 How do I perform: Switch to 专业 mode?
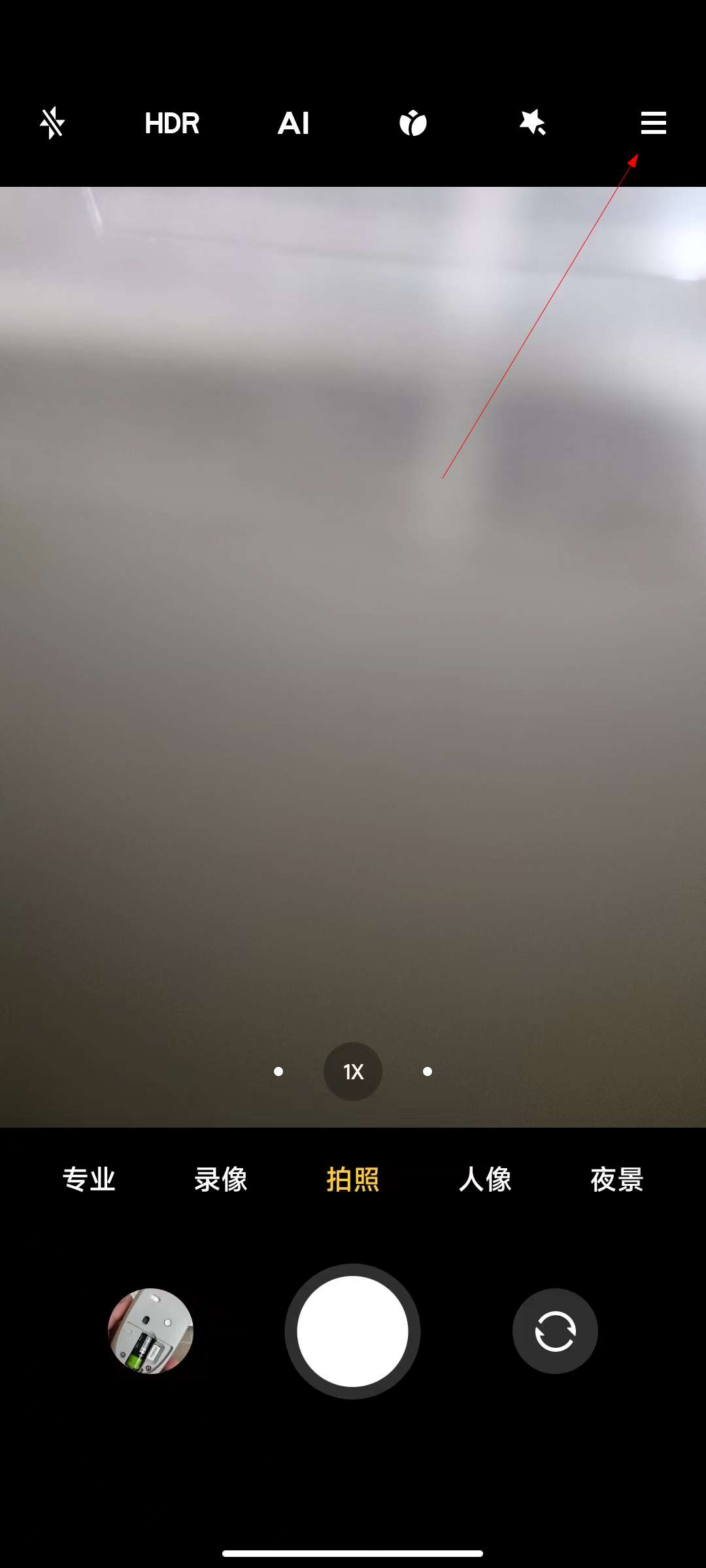[x=89, y=1179]
